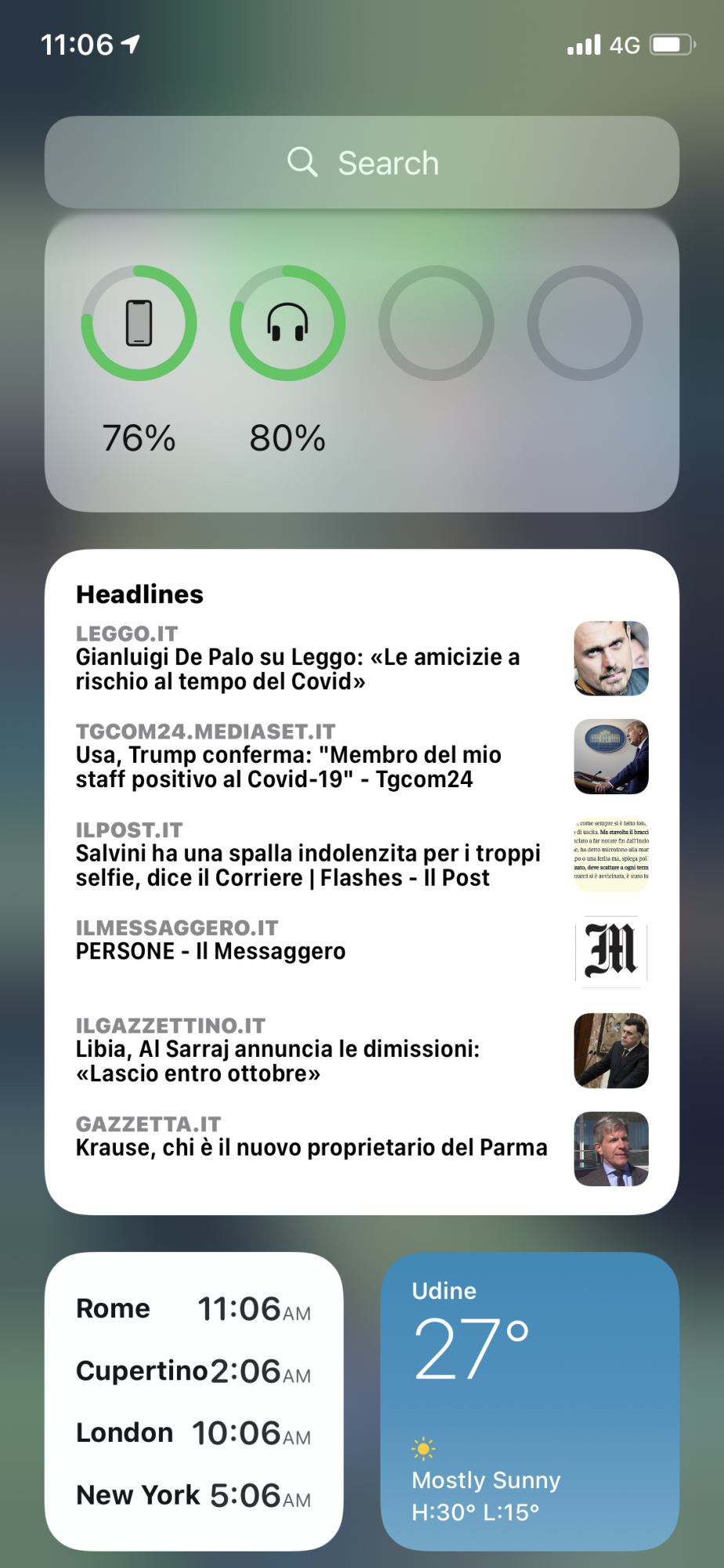The image size is (724, 1568).
Task: Open the world clock widget showing Rome
Action: tap(194, 1401)
